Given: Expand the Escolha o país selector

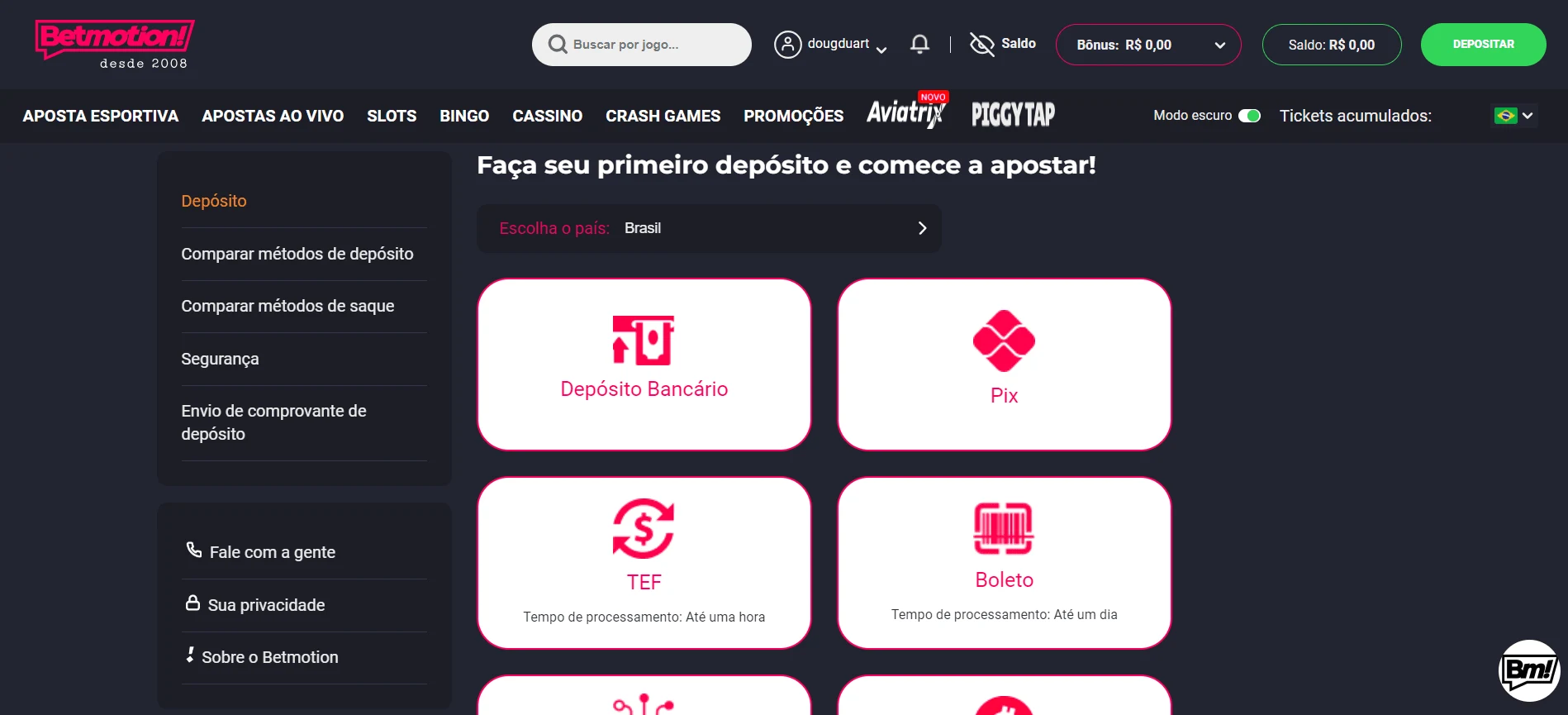Looking at the screenshot, I should point(709,228).
